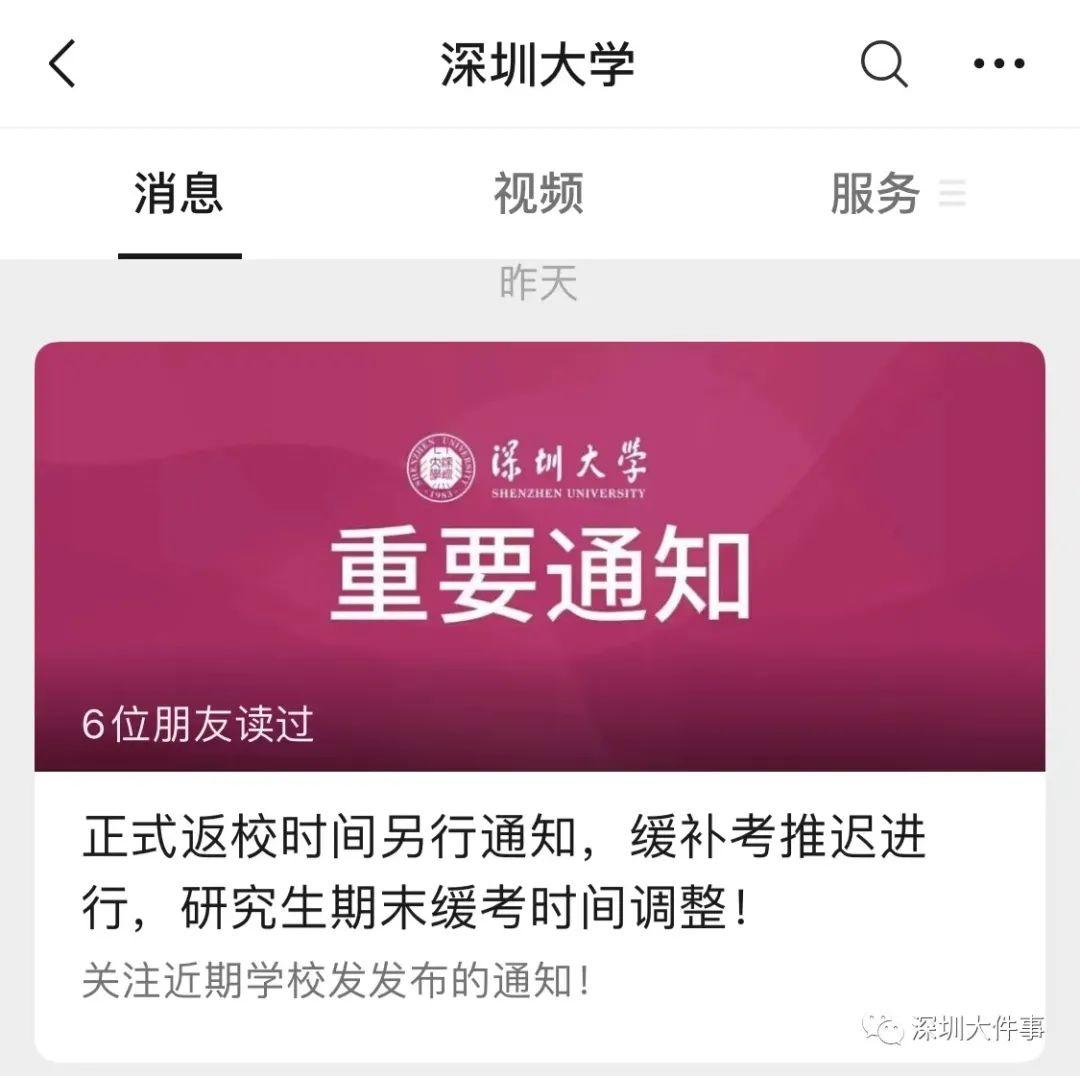
Task: Switch to the 消息 tab
Action: click(179, 193)
